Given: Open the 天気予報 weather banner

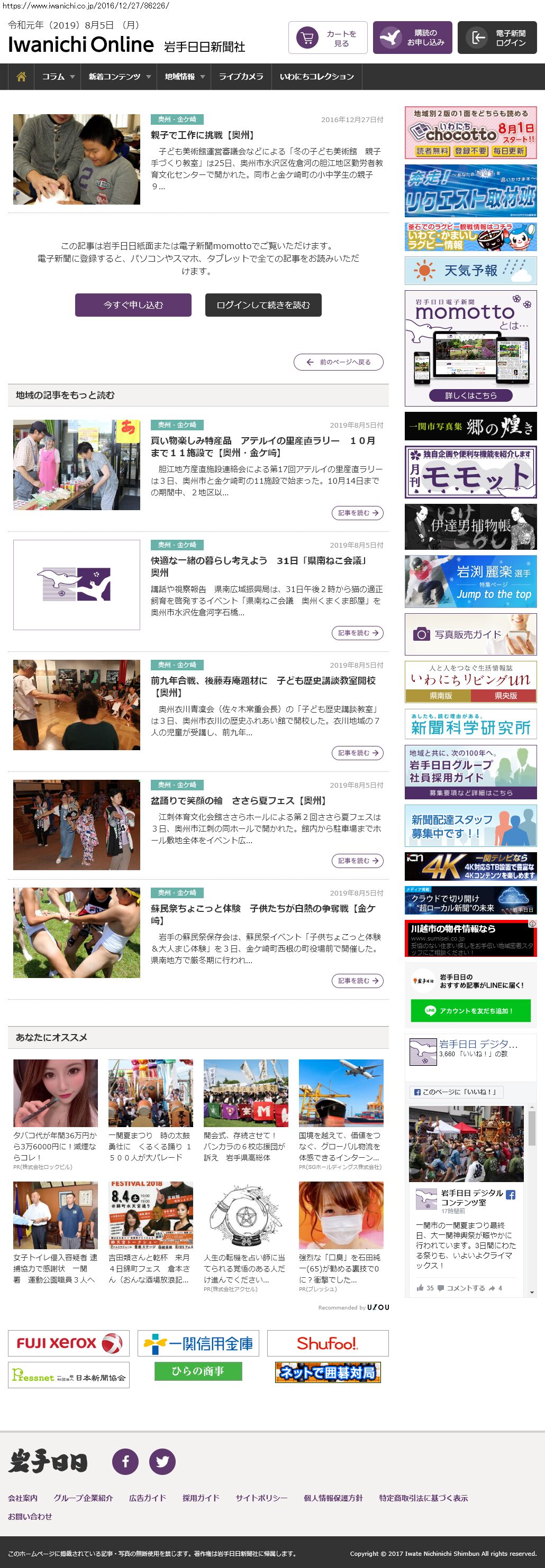Looking at the screenshot, I should point(470,270).
